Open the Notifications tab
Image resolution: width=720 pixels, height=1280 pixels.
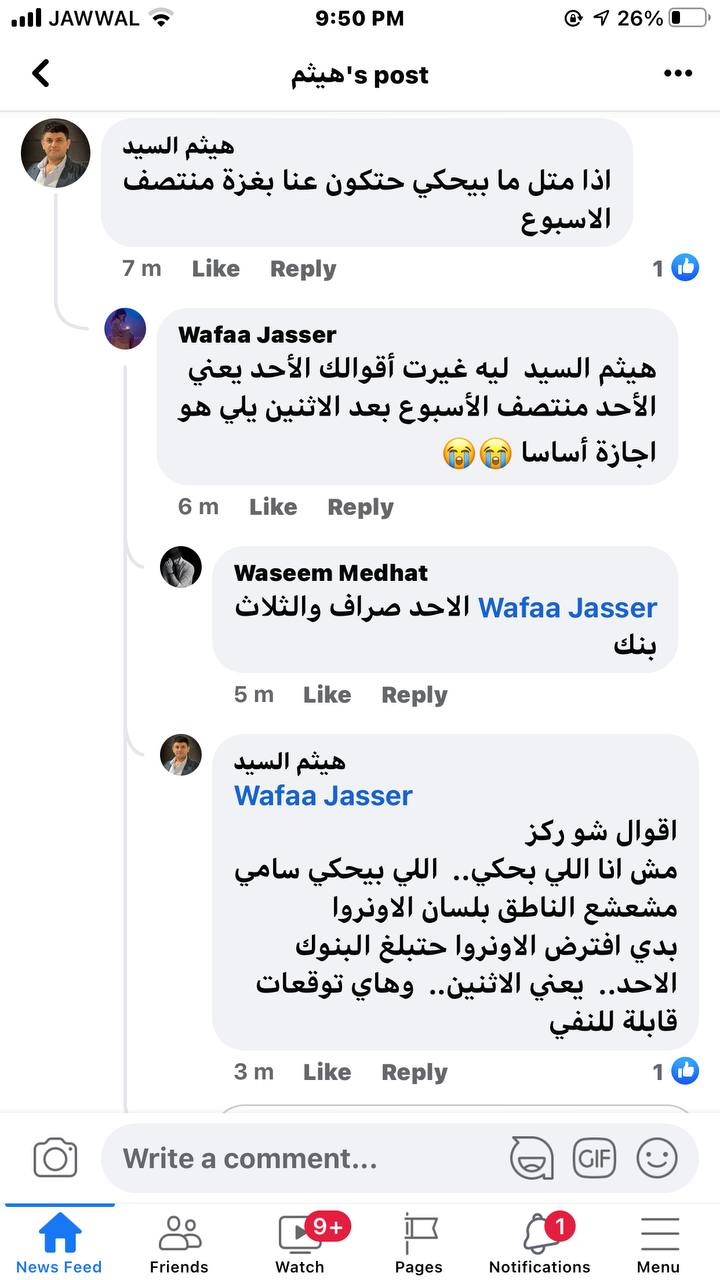[x=539, y=1243]
